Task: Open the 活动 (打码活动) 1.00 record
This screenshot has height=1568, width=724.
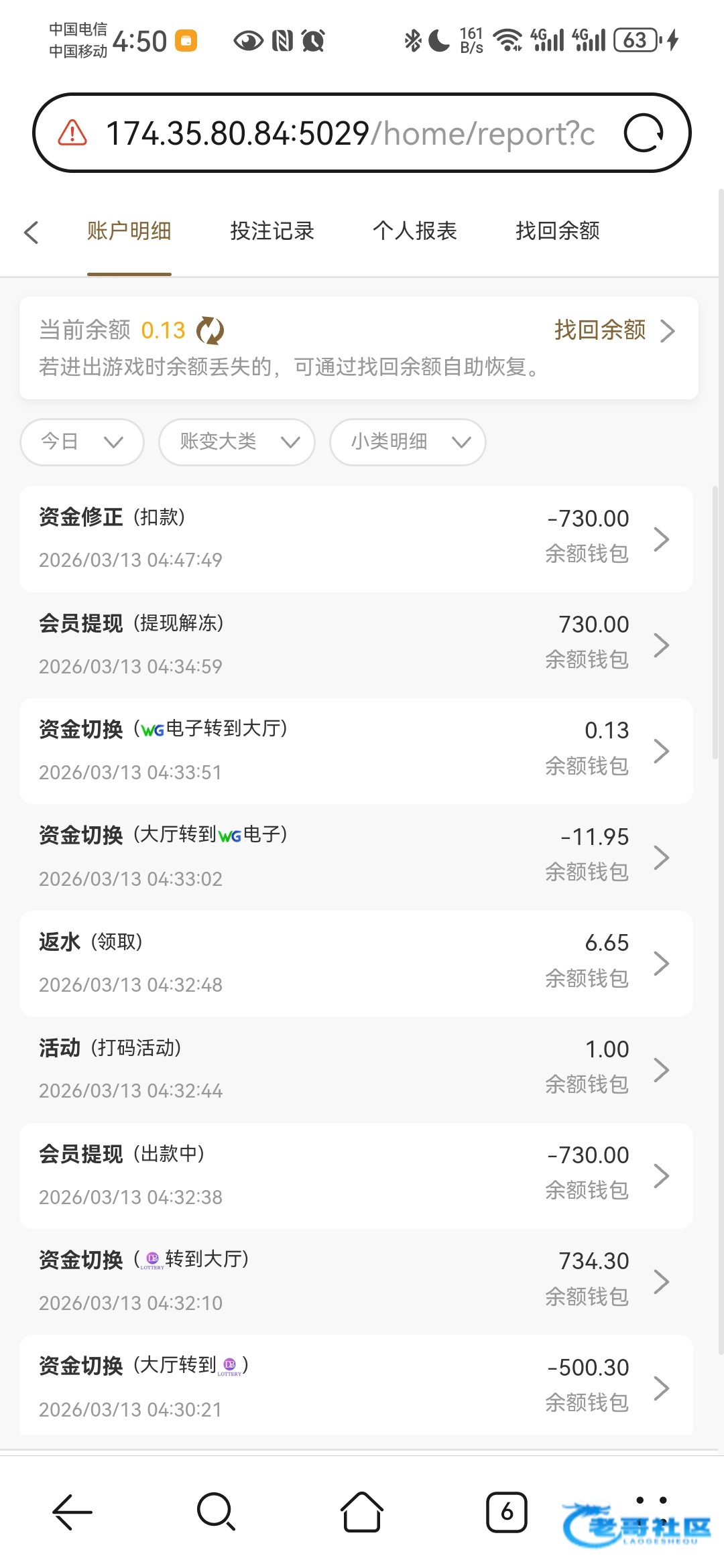Action: pyautogui.click(x=355, y=1069)
